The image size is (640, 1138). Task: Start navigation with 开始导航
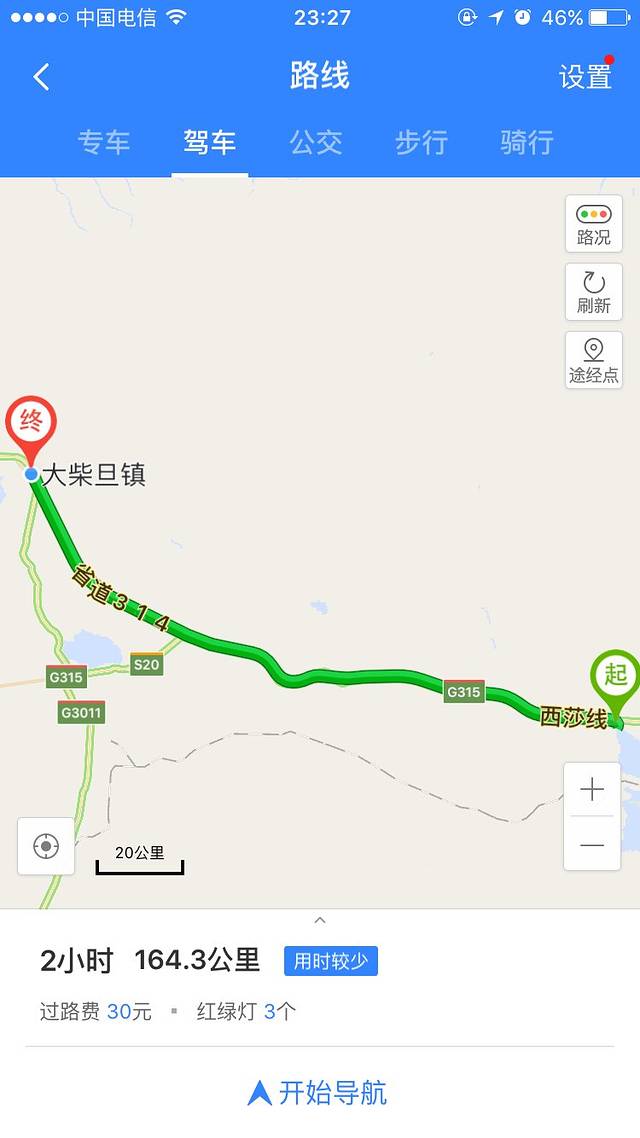tap(318, 1092)
